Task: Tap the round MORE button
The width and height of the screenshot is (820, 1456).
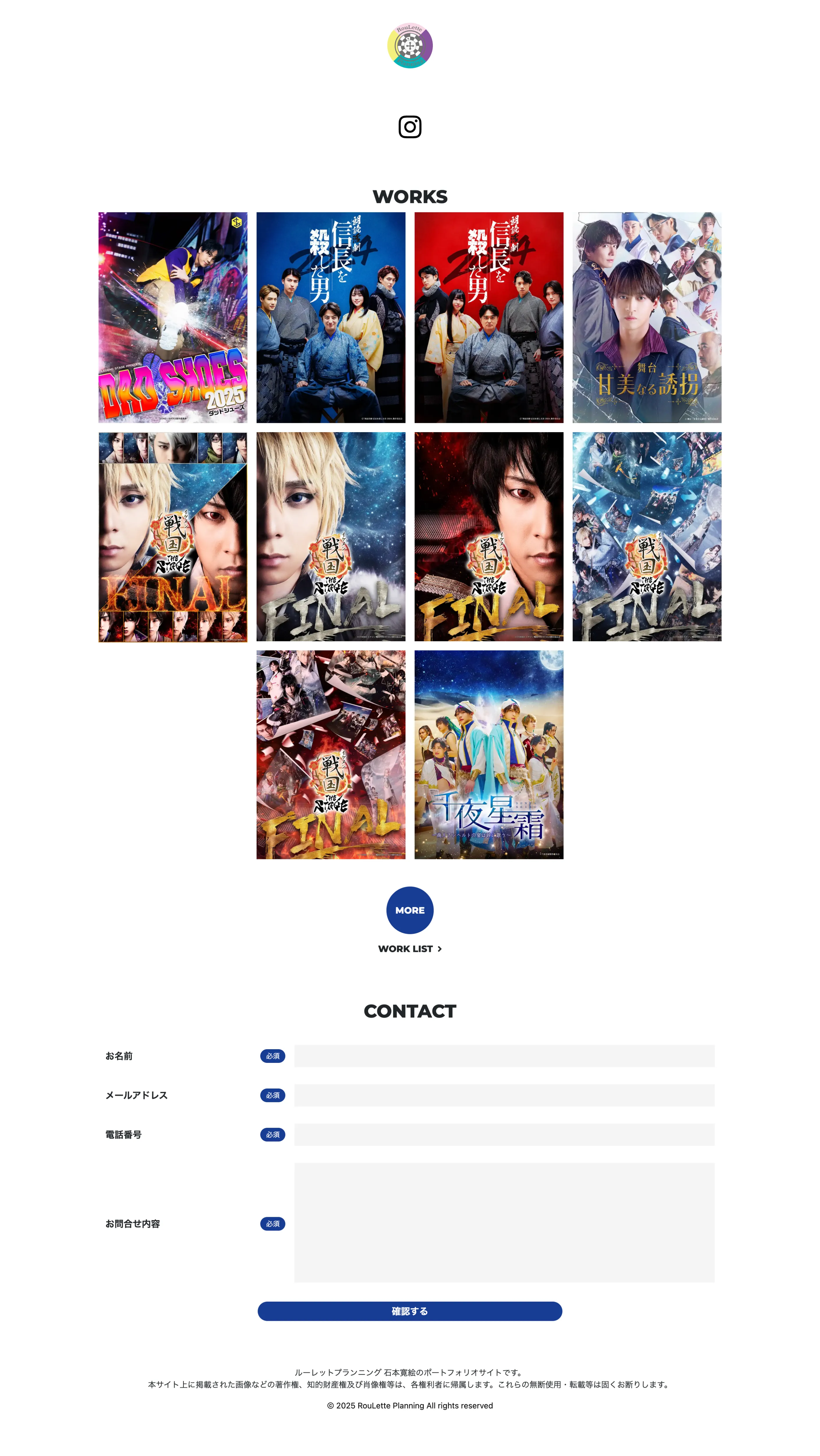Action: [410, 910]
